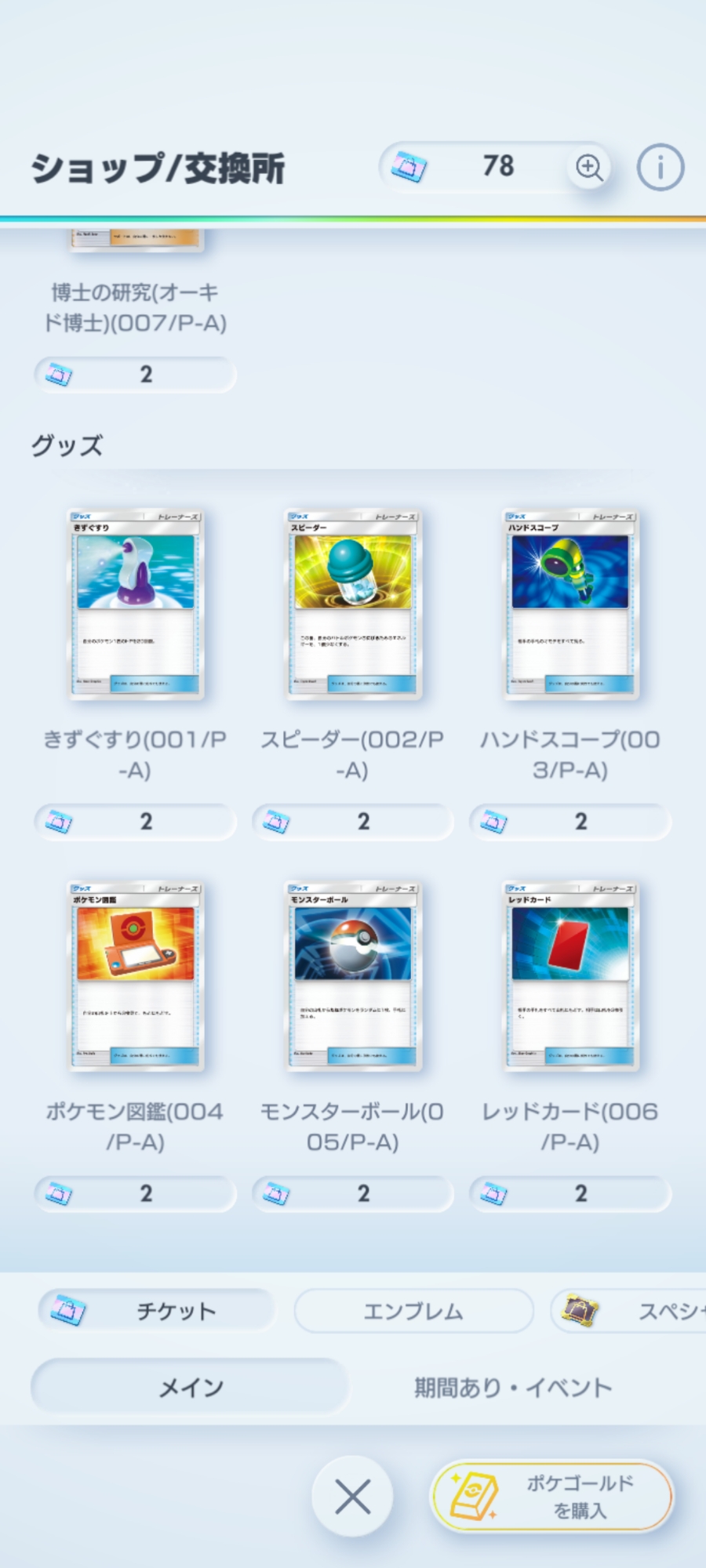706x1568 pixels.
Task: Switch to 期間あり・イベント tab
Action: (x=513, y=1388)
